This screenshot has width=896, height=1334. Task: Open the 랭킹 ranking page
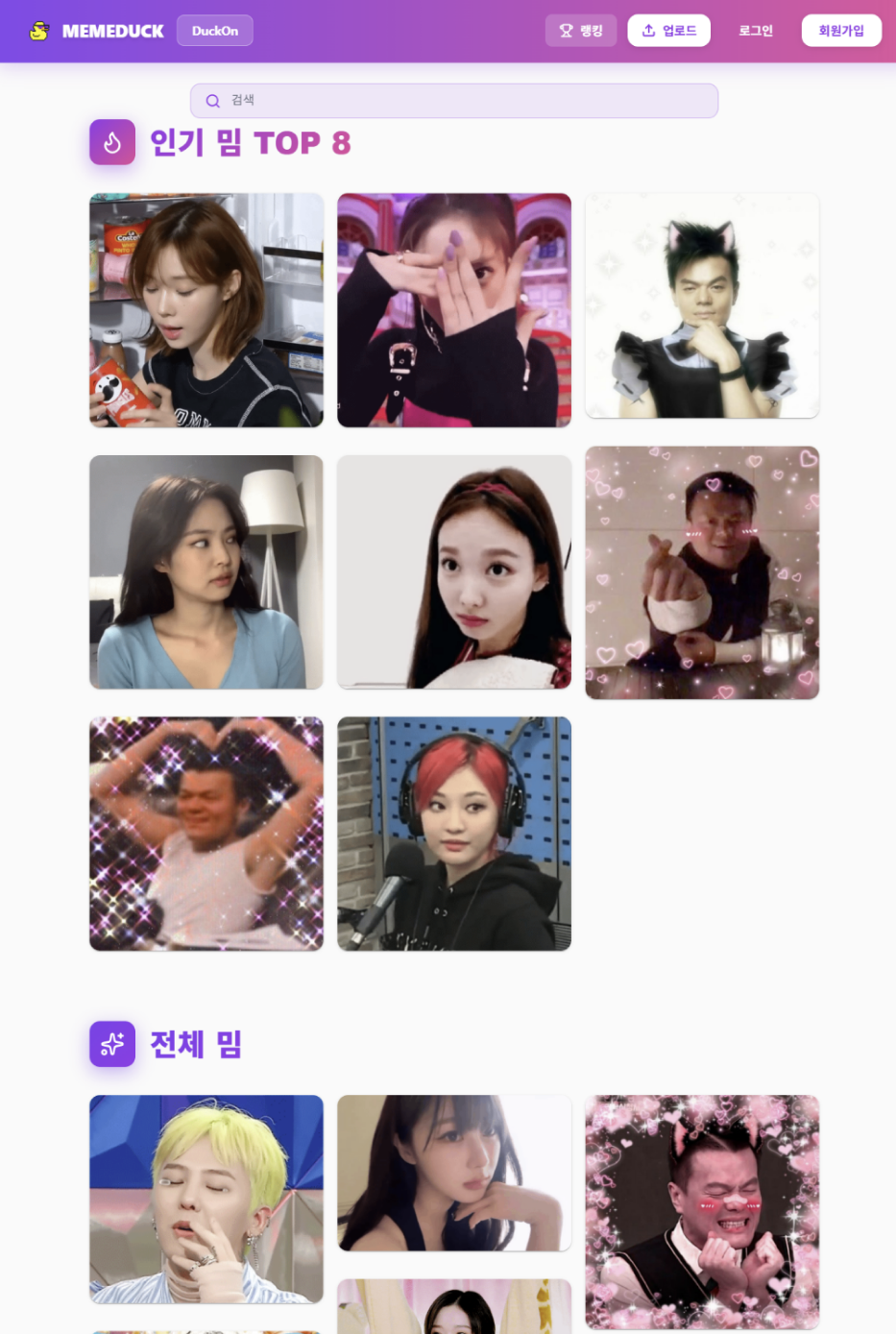[581, 31]
